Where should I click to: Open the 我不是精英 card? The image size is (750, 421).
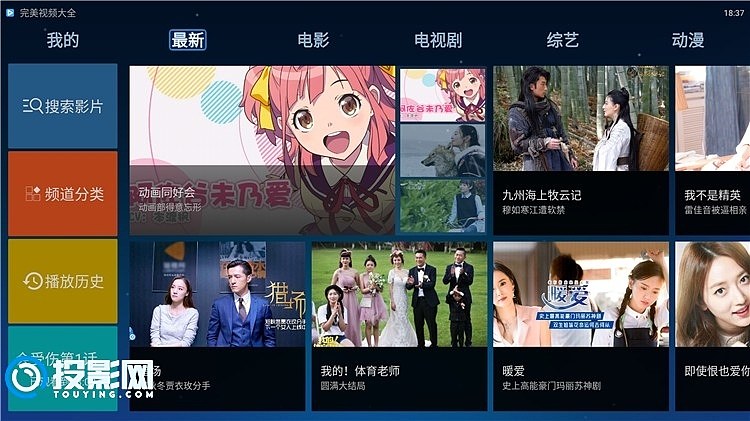(713, 150)
